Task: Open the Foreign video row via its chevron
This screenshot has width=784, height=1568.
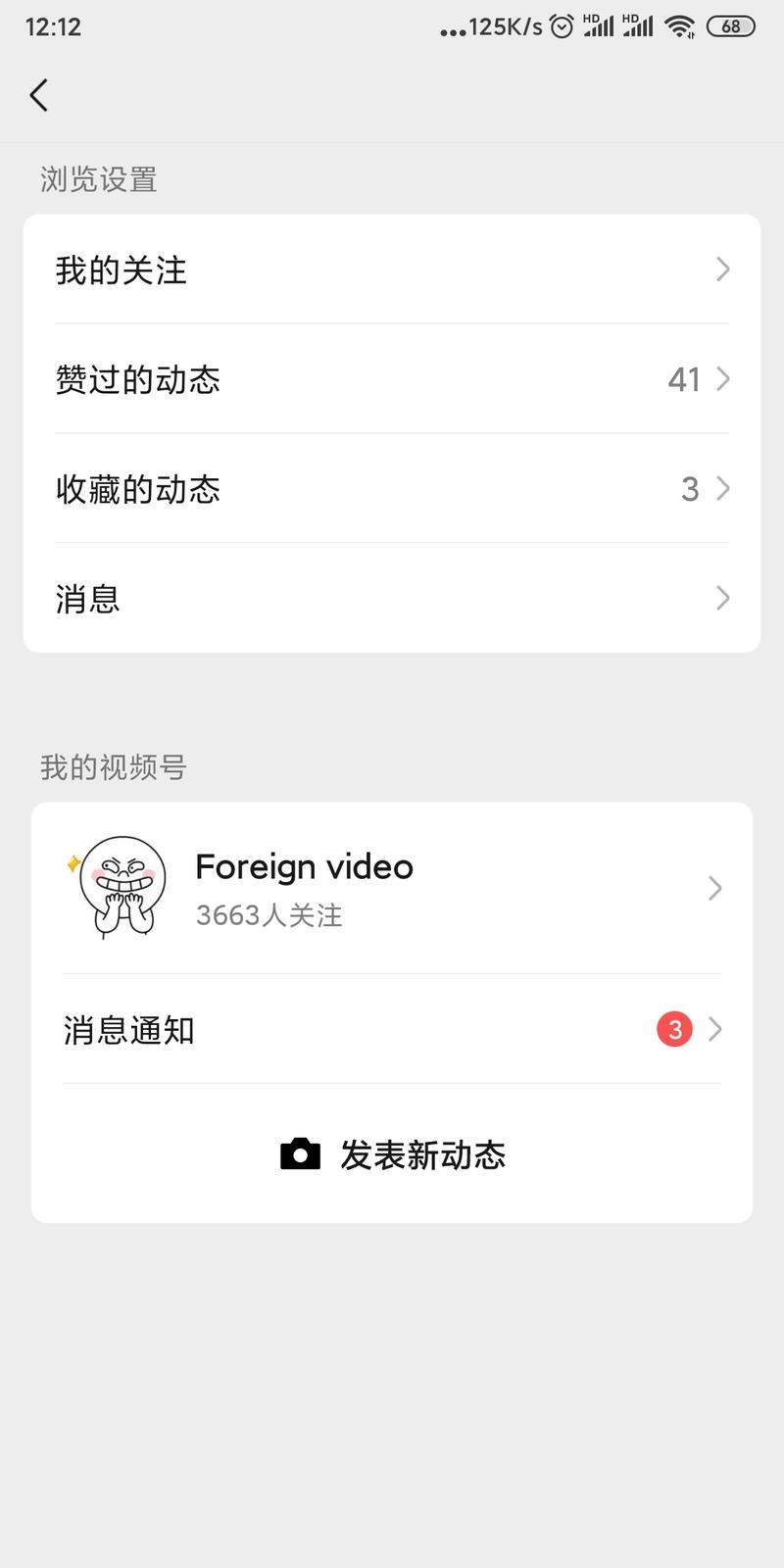Action: coord(715,889)
